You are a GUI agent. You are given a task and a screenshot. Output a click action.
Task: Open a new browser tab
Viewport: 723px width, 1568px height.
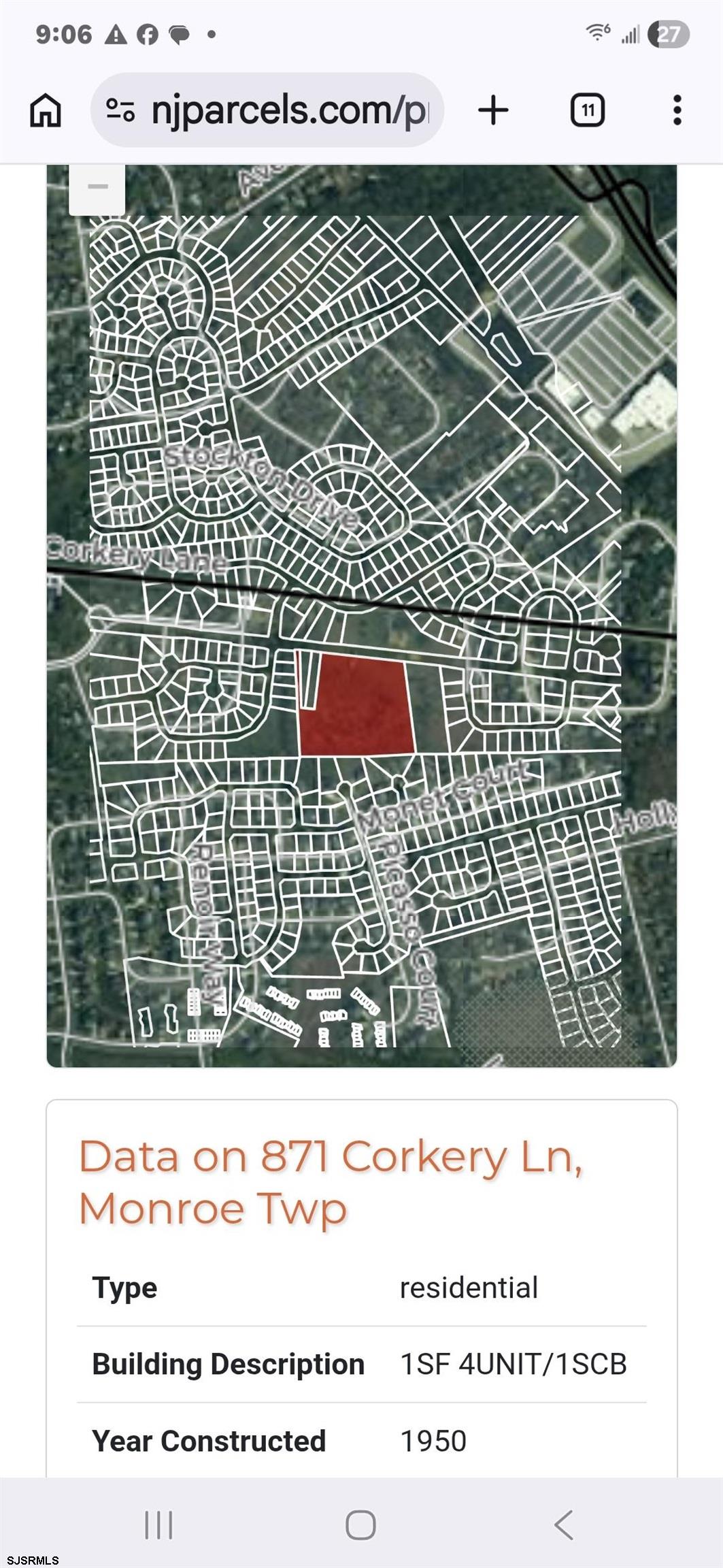coord(493,110)
